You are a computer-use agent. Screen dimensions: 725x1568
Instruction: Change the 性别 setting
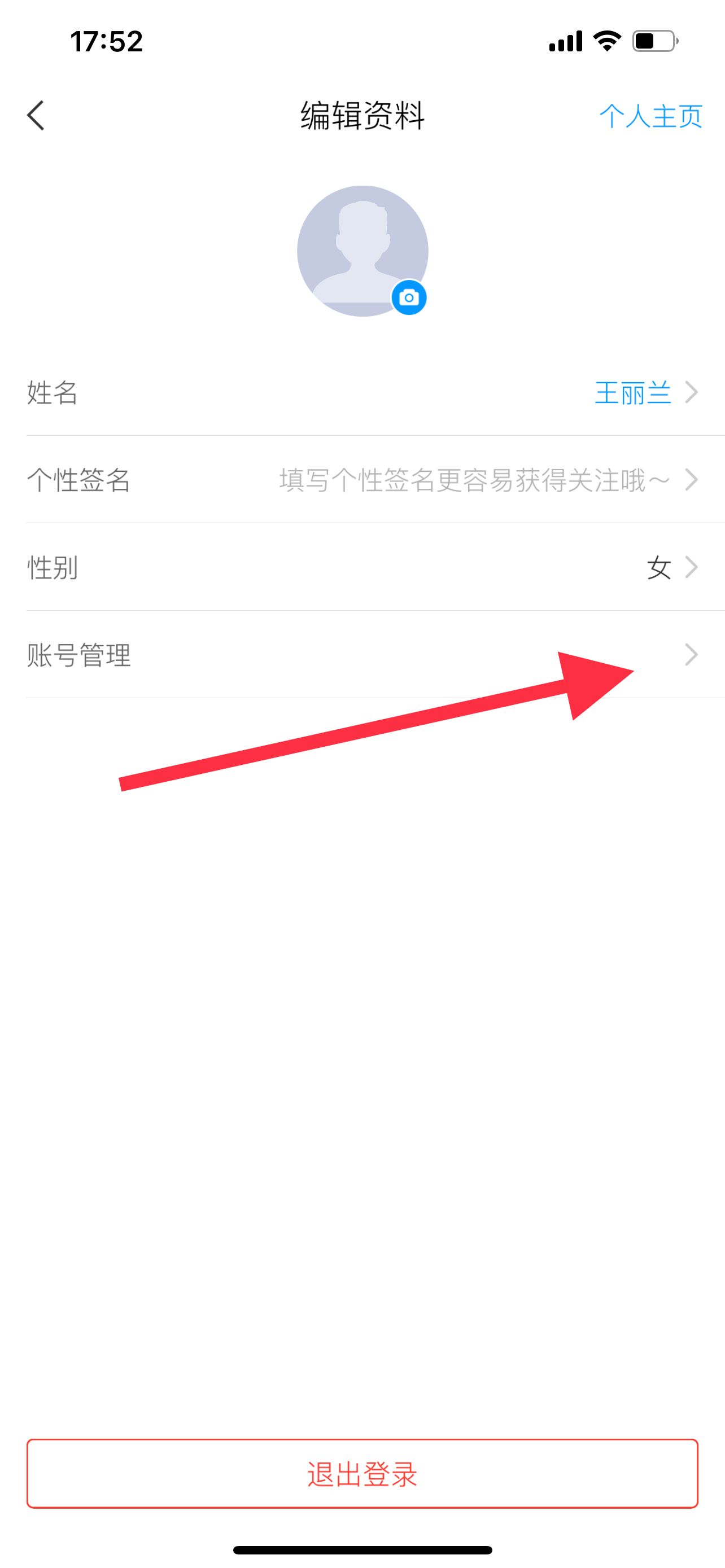(362, 567)
